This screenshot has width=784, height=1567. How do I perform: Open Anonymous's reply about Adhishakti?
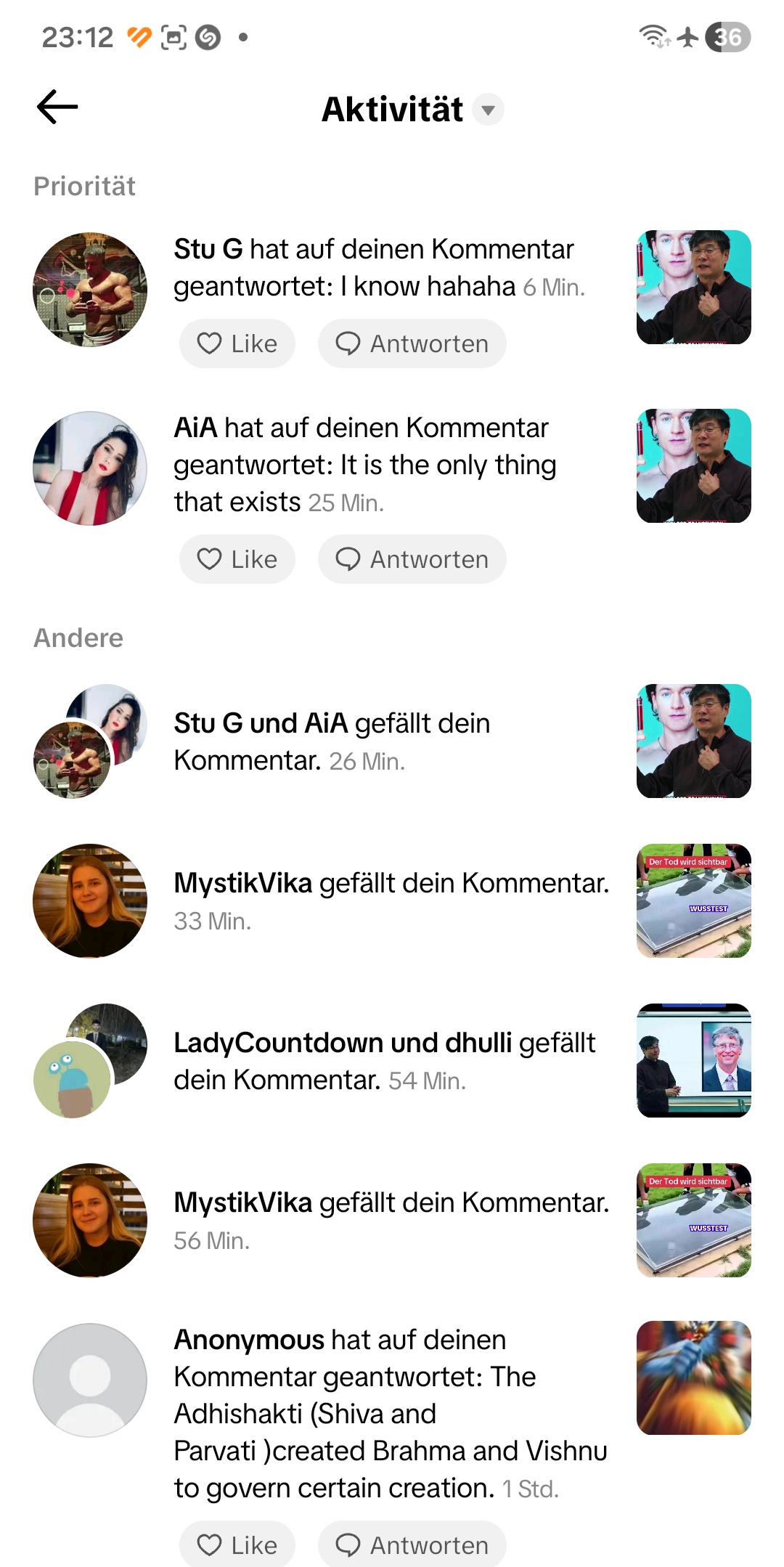click(x=390, y=1413)
